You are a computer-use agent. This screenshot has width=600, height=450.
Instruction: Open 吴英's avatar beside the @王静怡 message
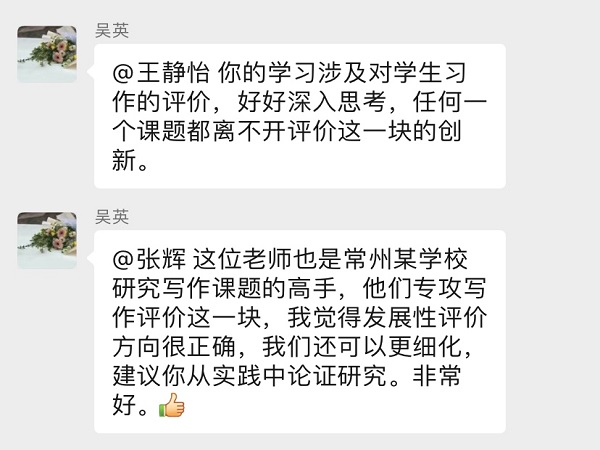click(x=47, y=54)
